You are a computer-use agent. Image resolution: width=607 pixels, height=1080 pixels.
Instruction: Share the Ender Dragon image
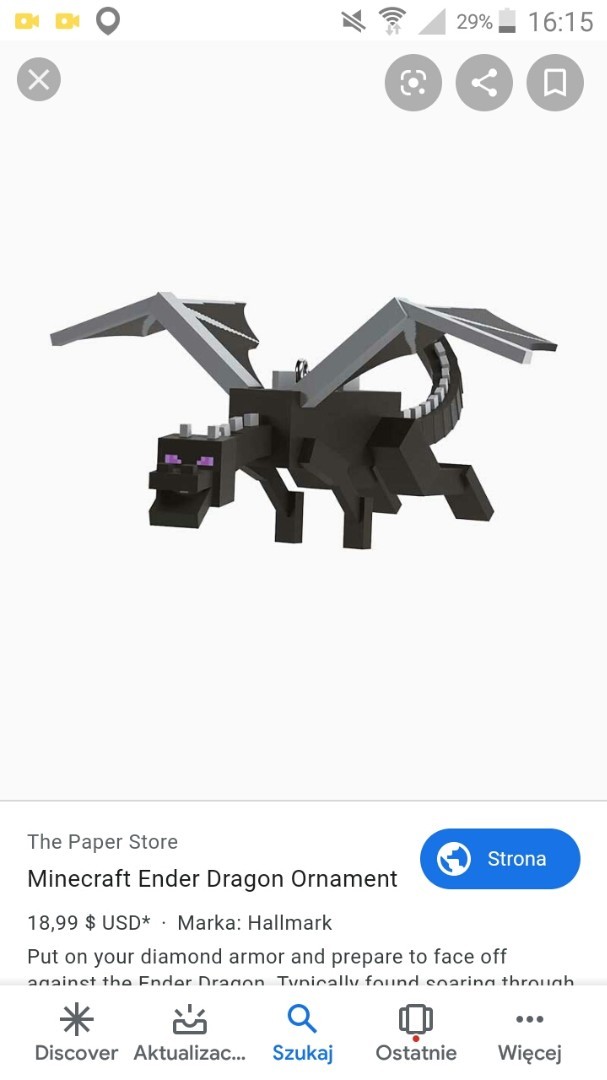pos(484,82)
